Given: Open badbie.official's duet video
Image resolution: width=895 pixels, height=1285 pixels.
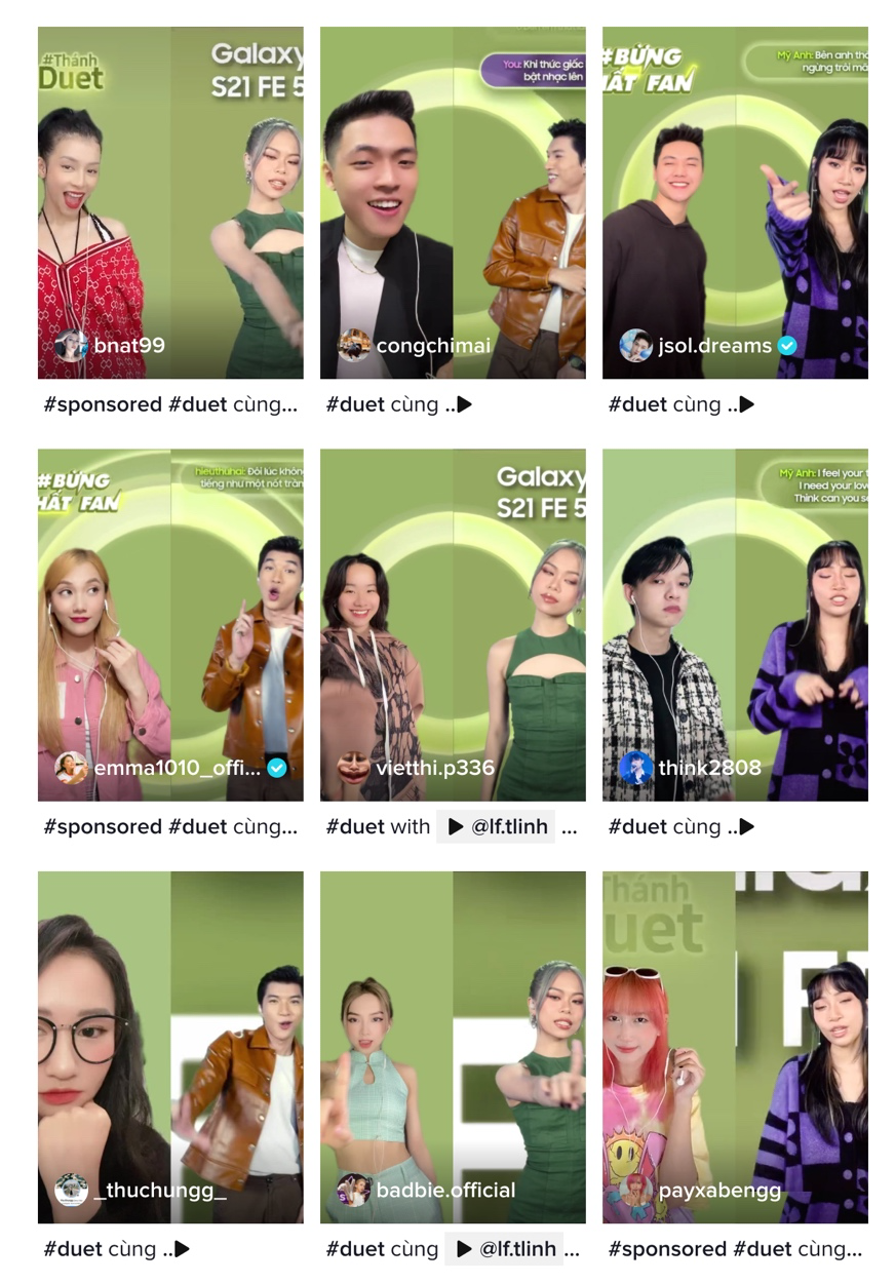Looking at the screenshot, I should [452, 1045].
